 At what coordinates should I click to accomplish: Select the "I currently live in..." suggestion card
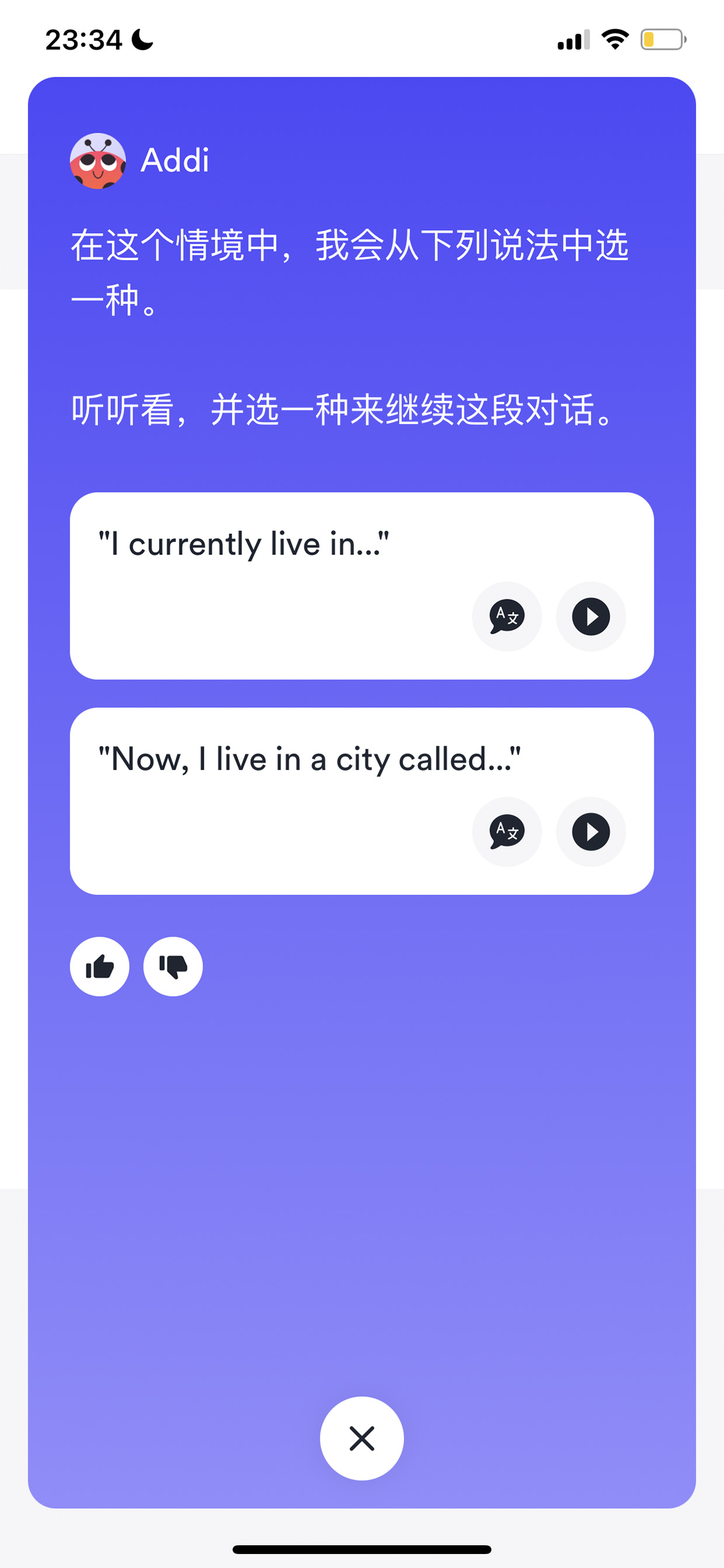pos(362,585)
